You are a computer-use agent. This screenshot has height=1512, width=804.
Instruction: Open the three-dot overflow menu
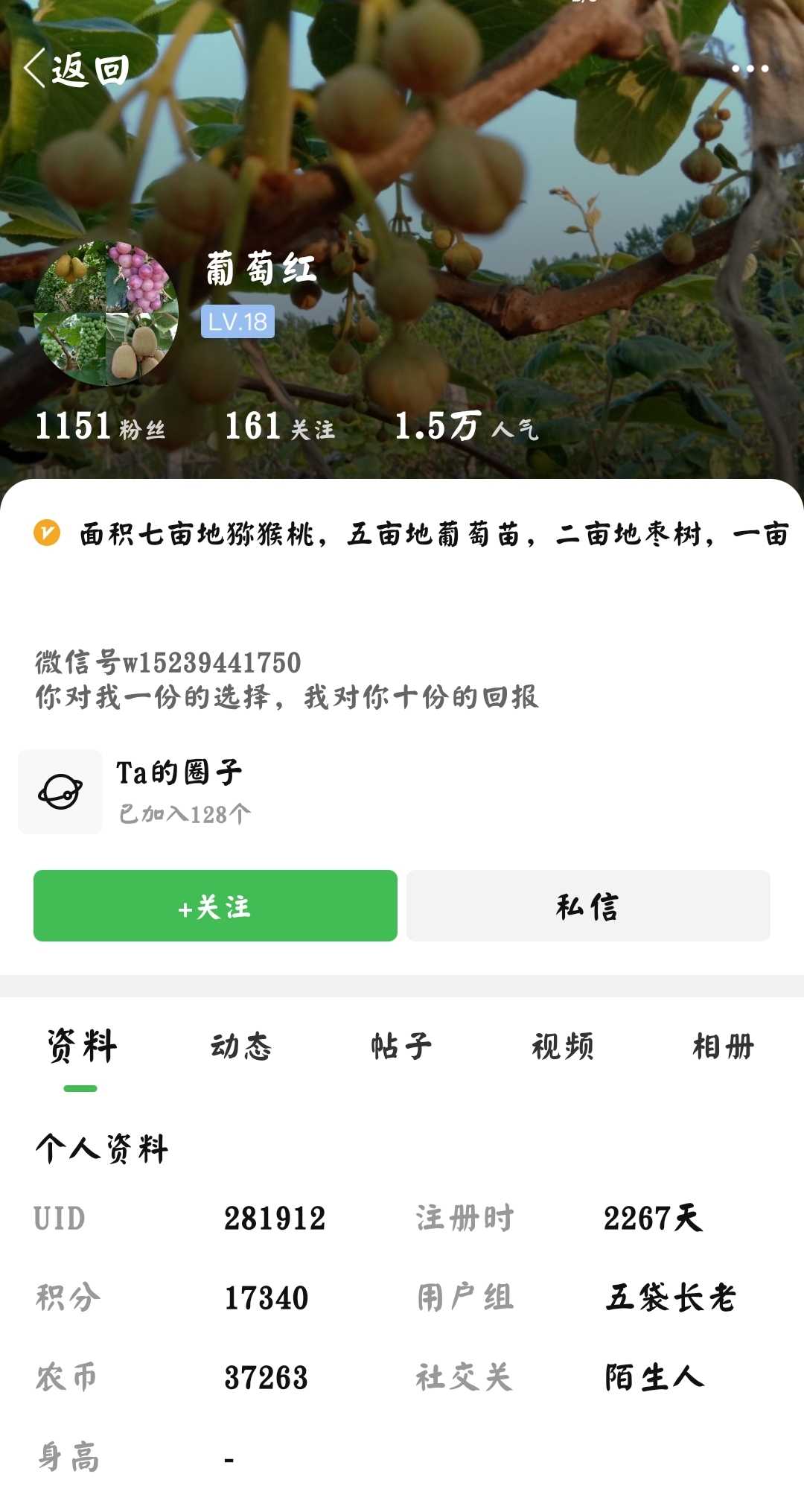[750, 69]
